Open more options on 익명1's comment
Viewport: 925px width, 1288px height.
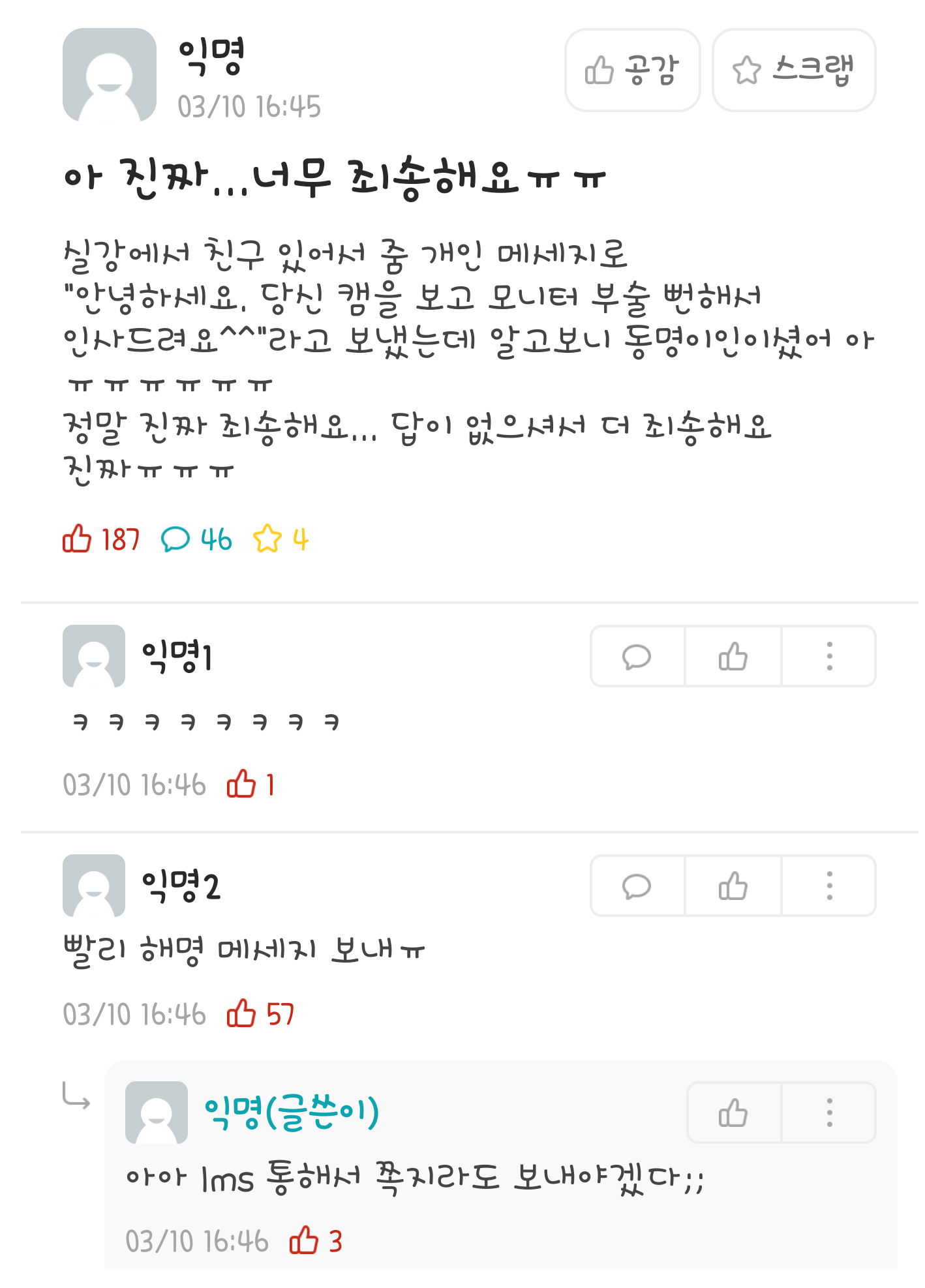coord(829,656)
